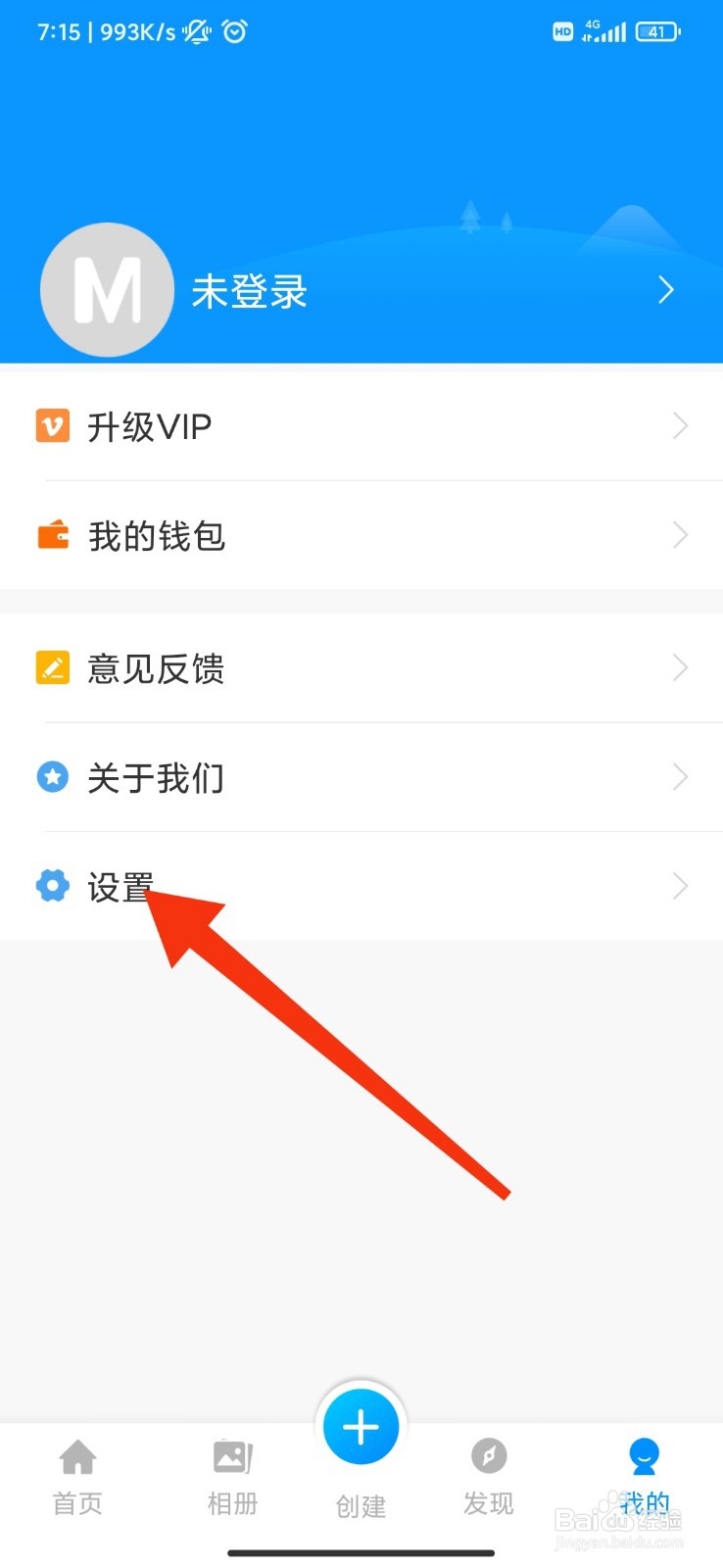Expand the 设置 row chevron
Image resolution: width=723 pixels, height=1568 pixels.
coord(680,885)
